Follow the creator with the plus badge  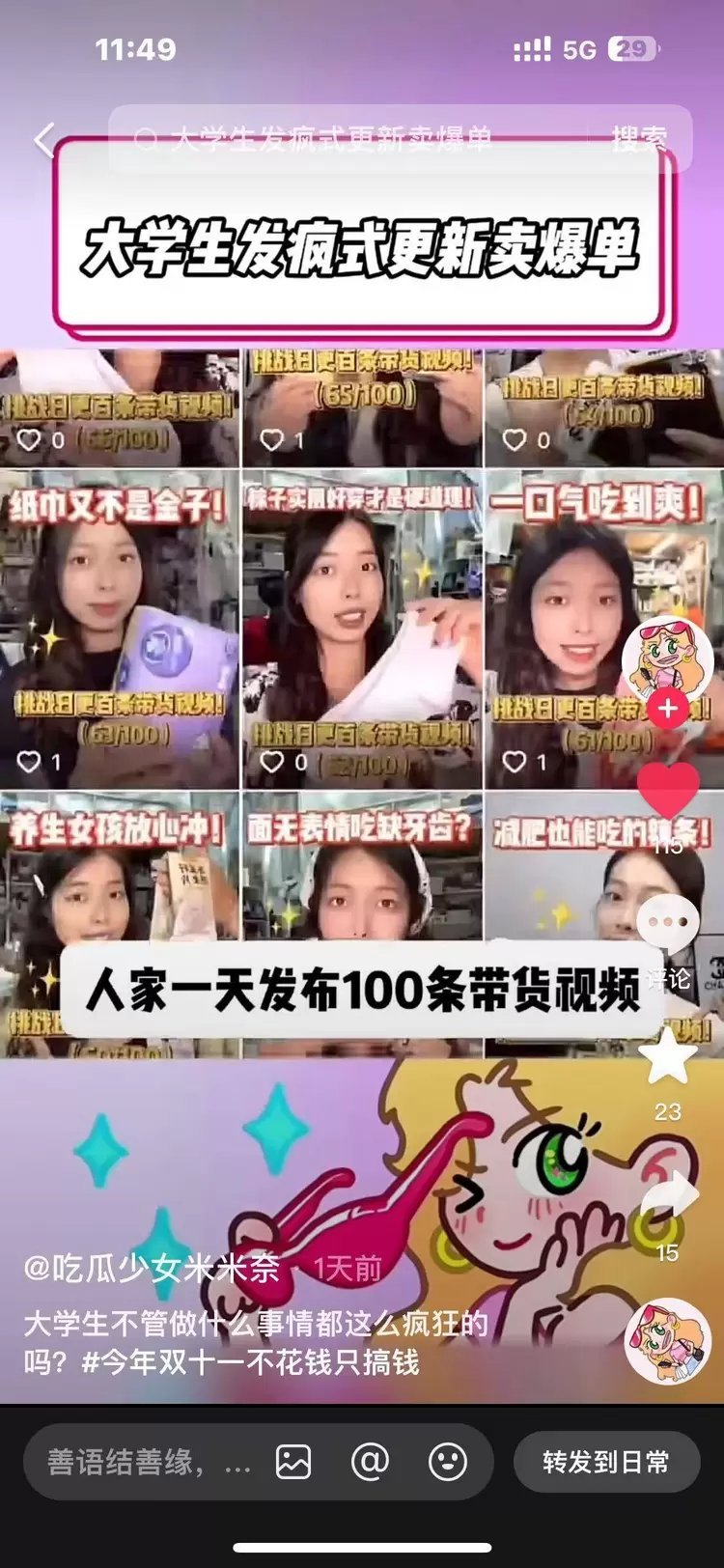tap(667, 709)
